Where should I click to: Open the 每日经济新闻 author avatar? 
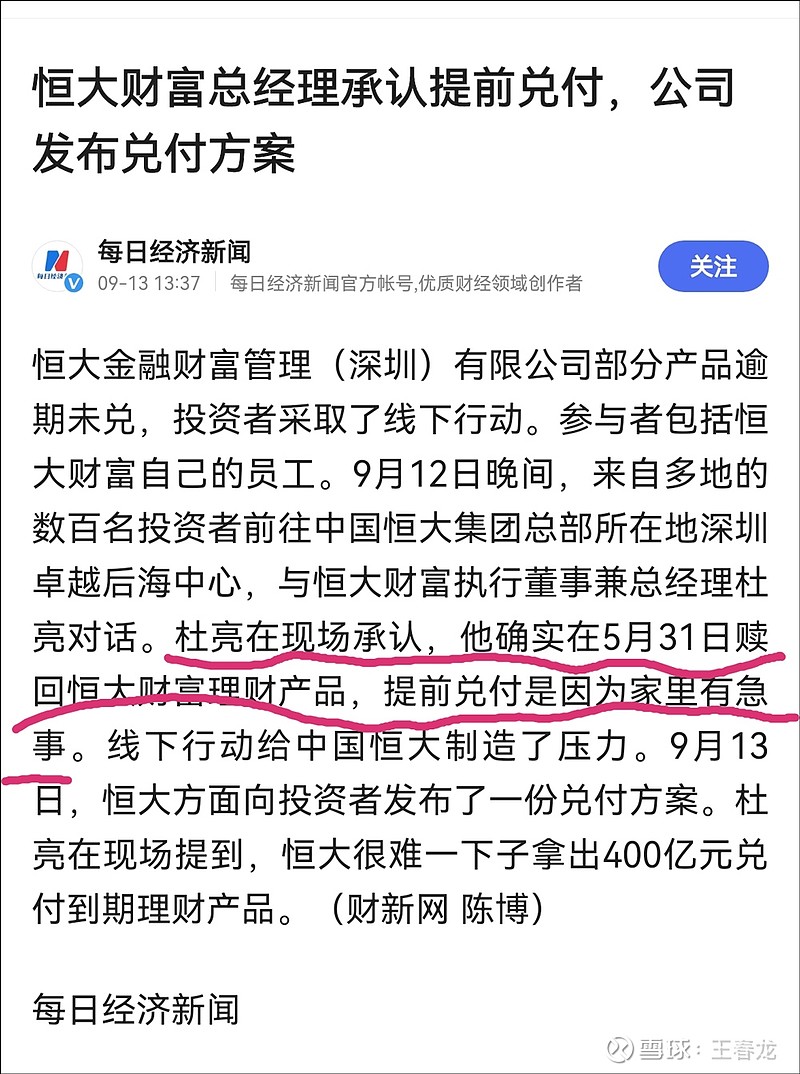58,267
